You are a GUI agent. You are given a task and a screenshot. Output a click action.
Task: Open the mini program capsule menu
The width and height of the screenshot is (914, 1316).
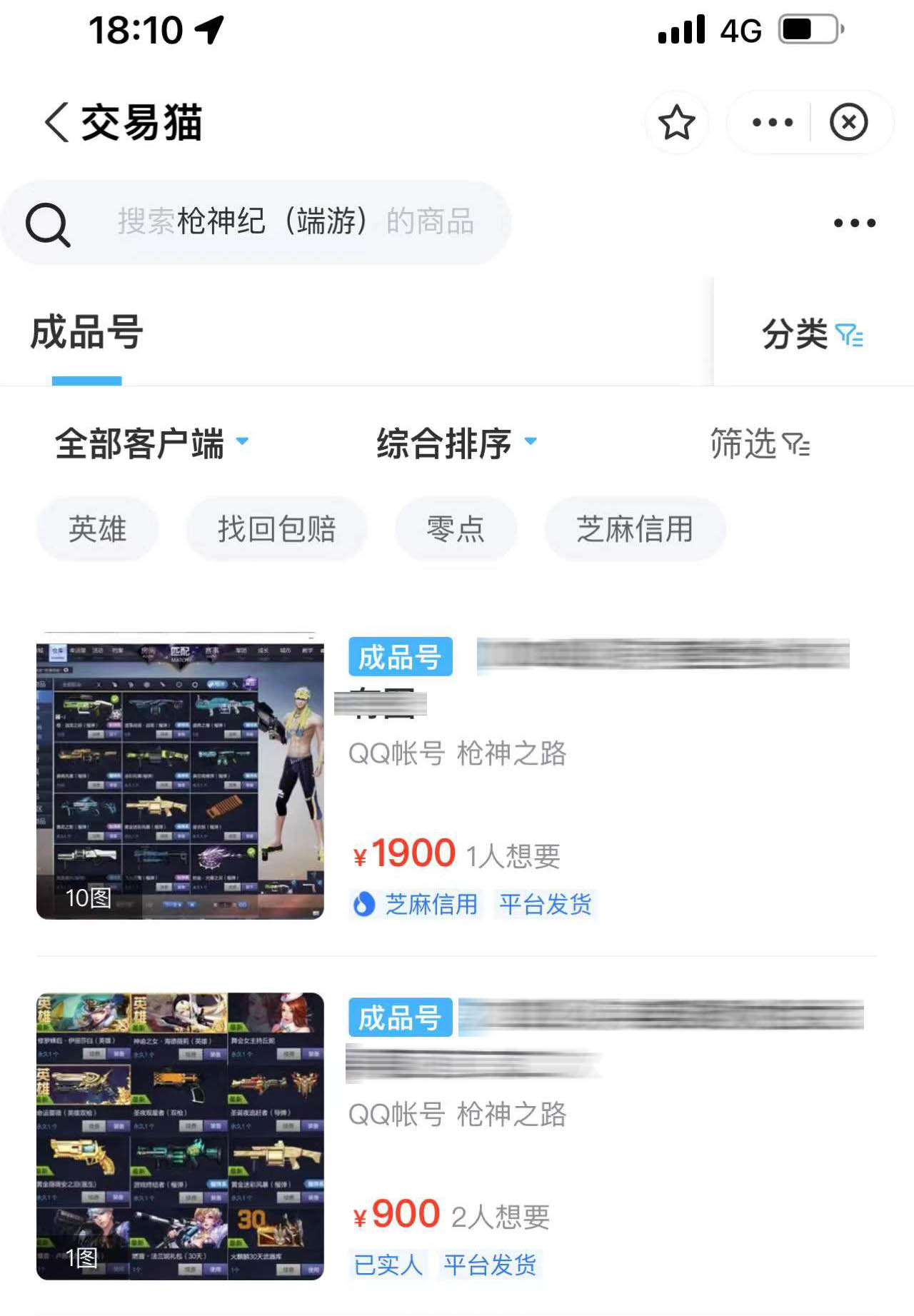pos(773,122)
